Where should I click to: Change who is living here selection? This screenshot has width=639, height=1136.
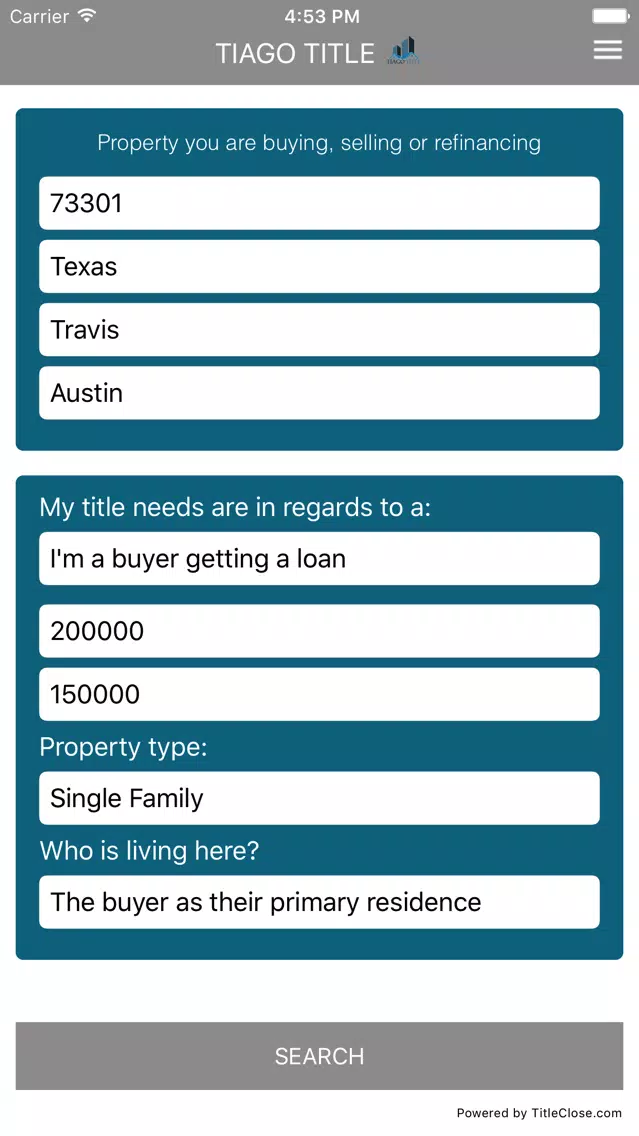(319, 902)
